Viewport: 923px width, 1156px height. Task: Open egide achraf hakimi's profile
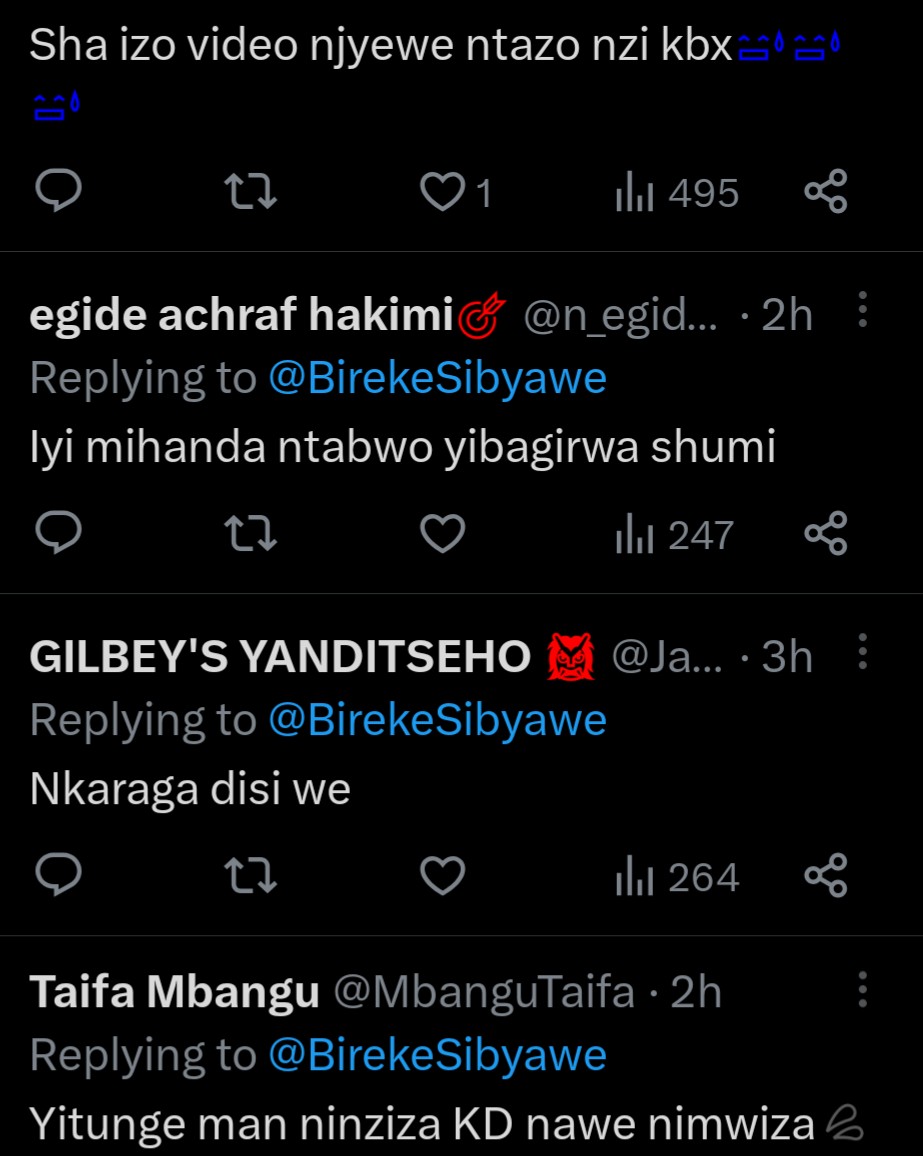coord(242,315)
